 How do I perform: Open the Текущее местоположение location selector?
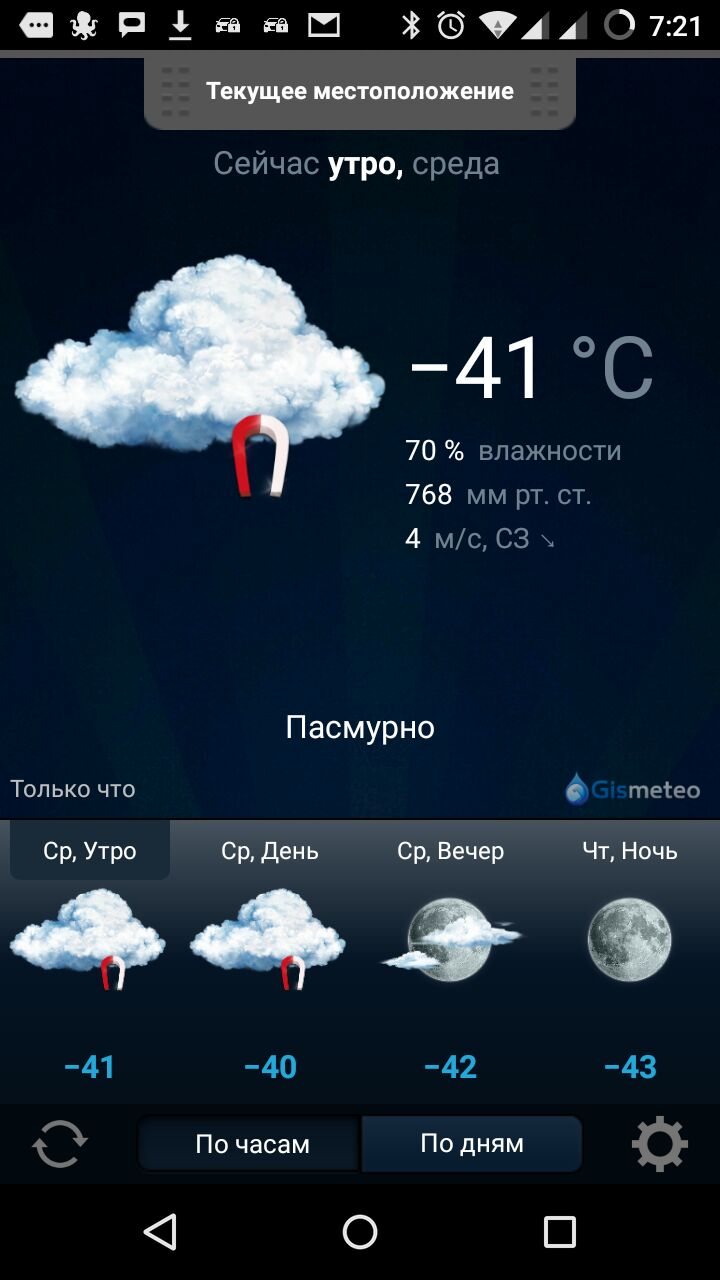[360, 92]
